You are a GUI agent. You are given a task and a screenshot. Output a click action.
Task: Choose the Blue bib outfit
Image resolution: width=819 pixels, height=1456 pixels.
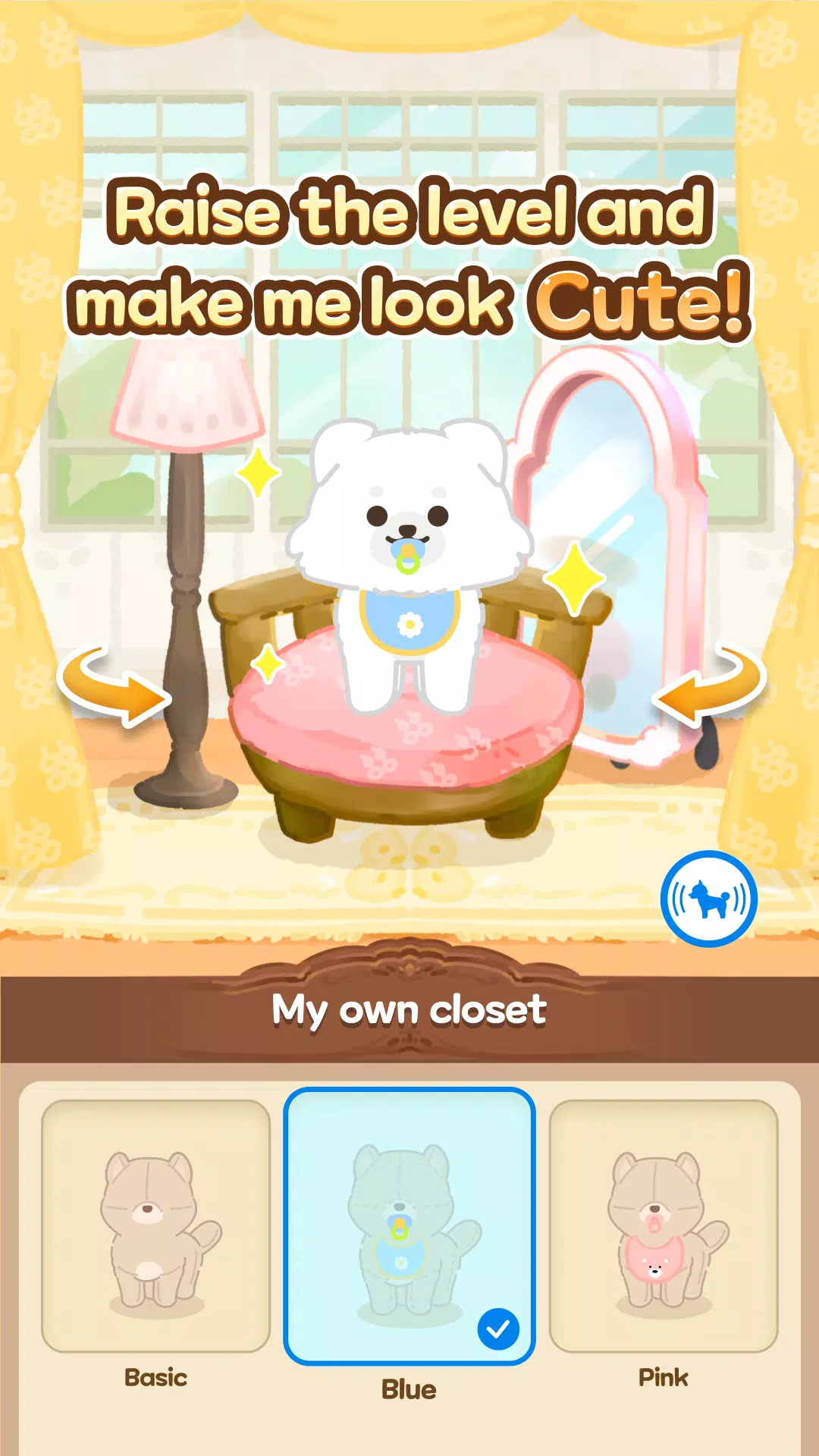409,1225
